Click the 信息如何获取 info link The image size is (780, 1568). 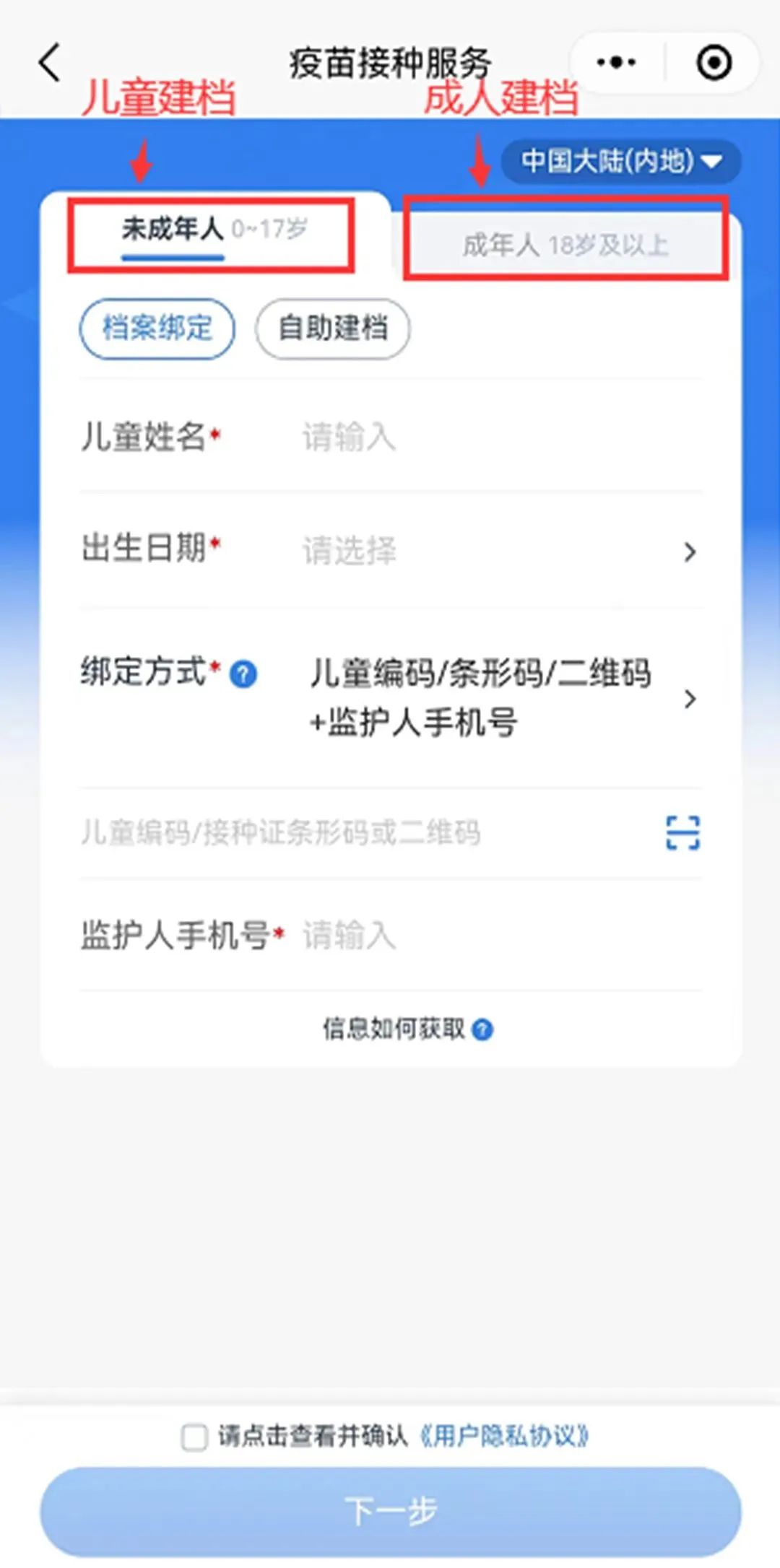coord(394,1030)
